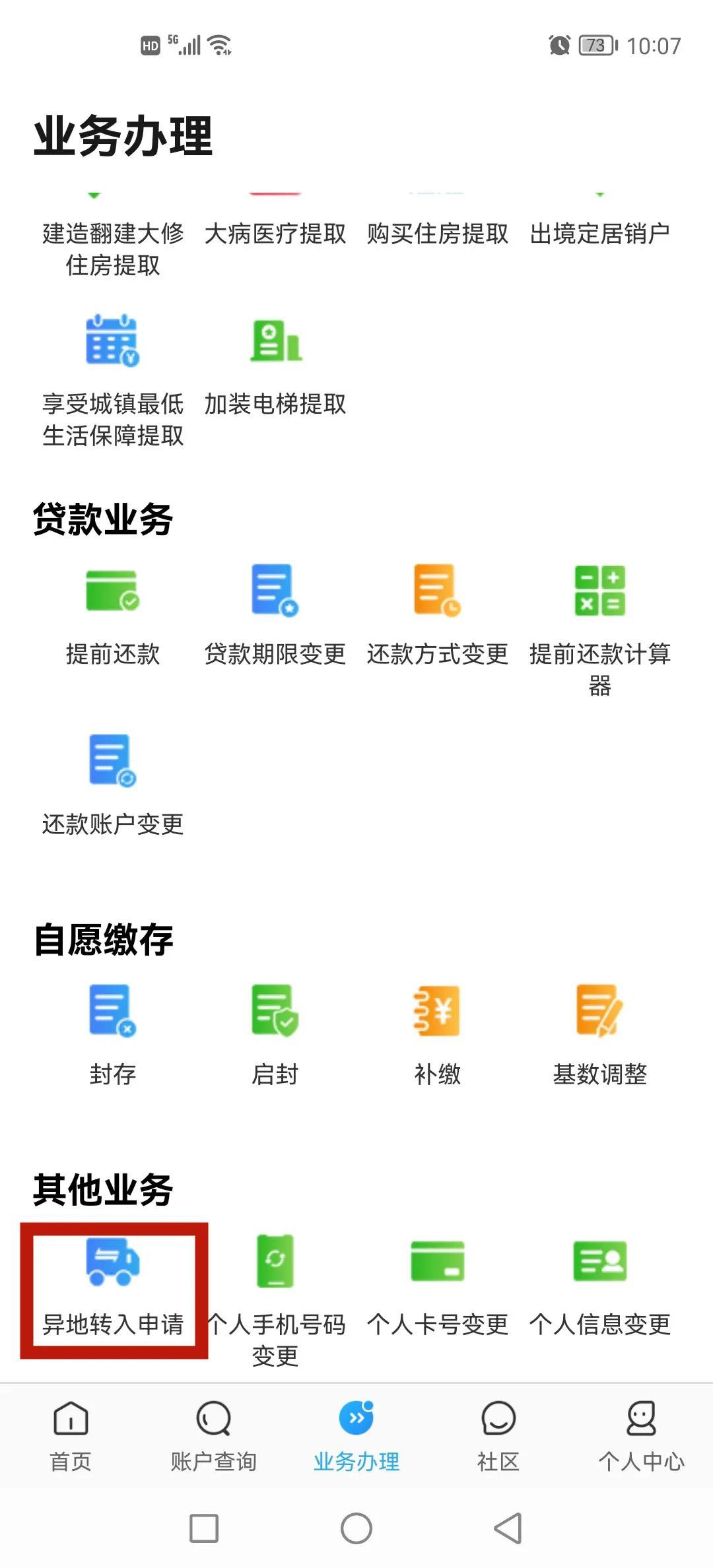The width and height of the screenshot is (713, 1568).
Task: Open 个人信息变更 service
Action: click(599, 1287)
